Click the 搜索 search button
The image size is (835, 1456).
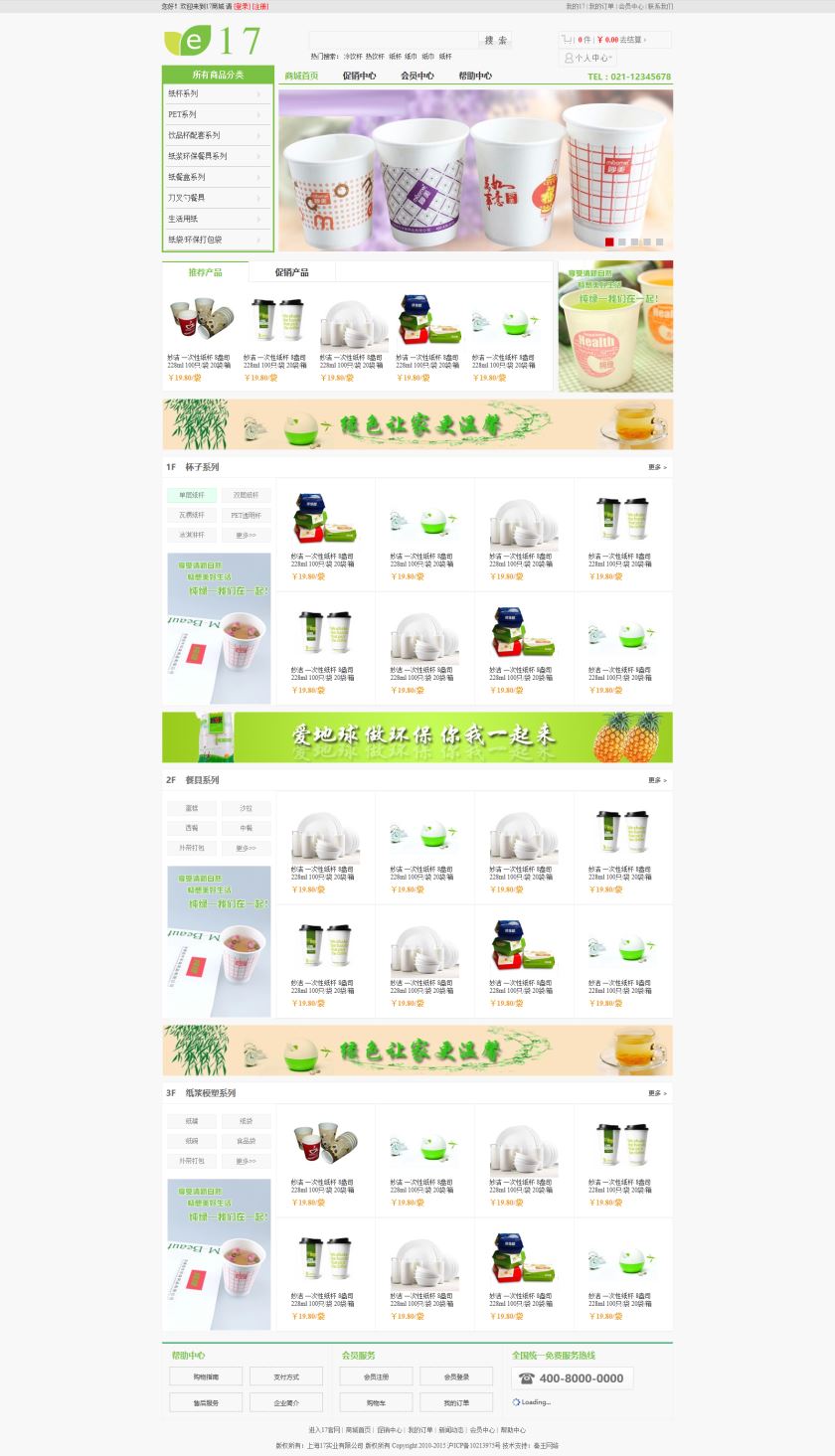(x=495, y=40)
